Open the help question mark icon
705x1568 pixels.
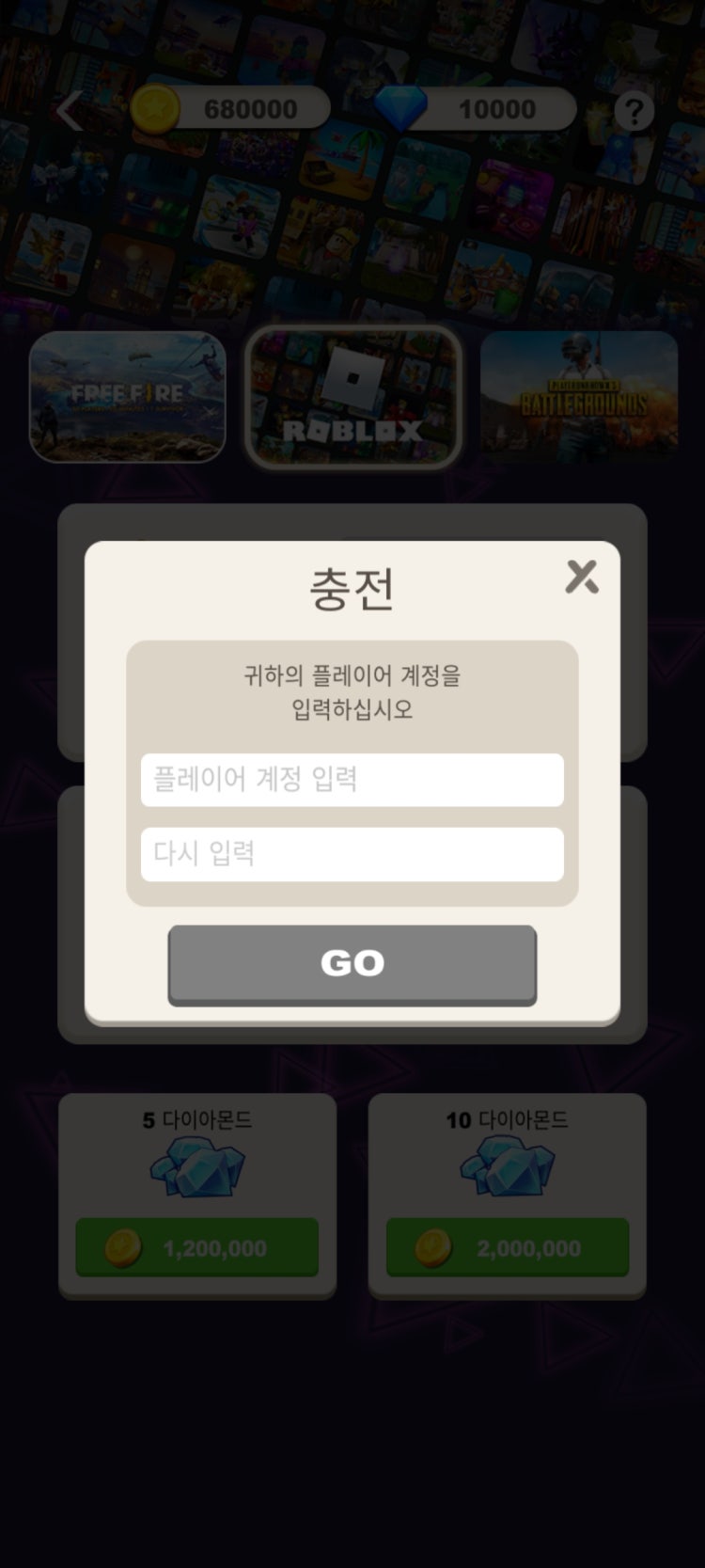point(634,110)
